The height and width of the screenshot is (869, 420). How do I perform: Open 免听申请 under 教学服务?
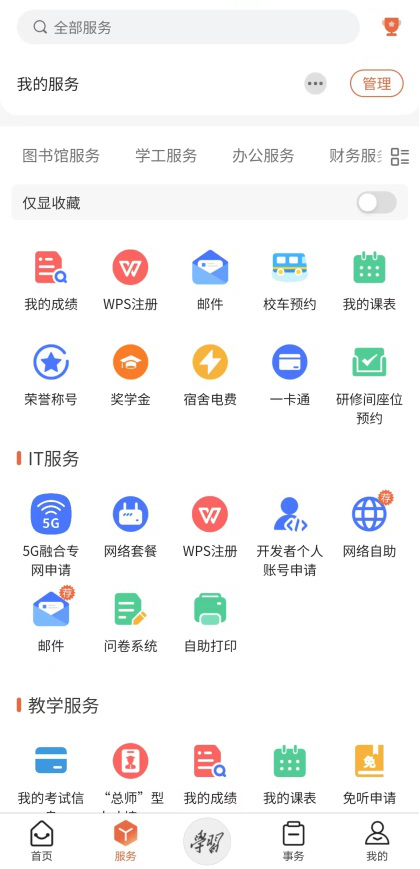coord(370,774)
